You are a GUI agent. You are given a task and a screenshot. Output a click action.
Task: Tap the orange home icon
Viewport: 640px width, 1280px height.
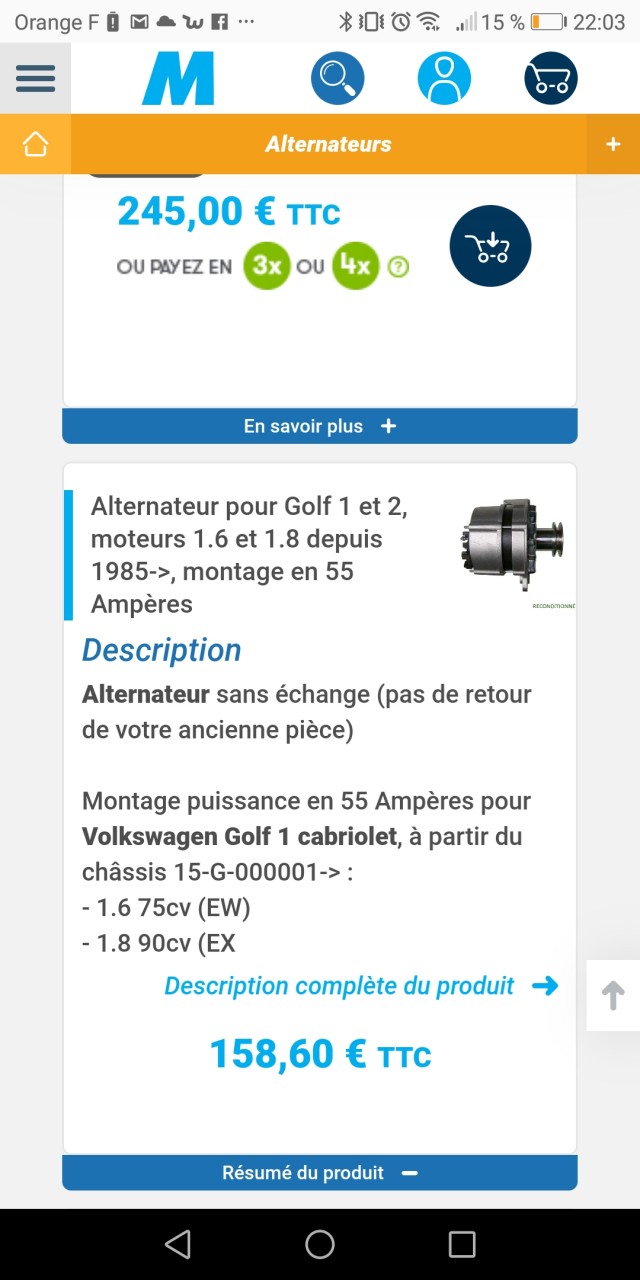click(x=35, y=144)
